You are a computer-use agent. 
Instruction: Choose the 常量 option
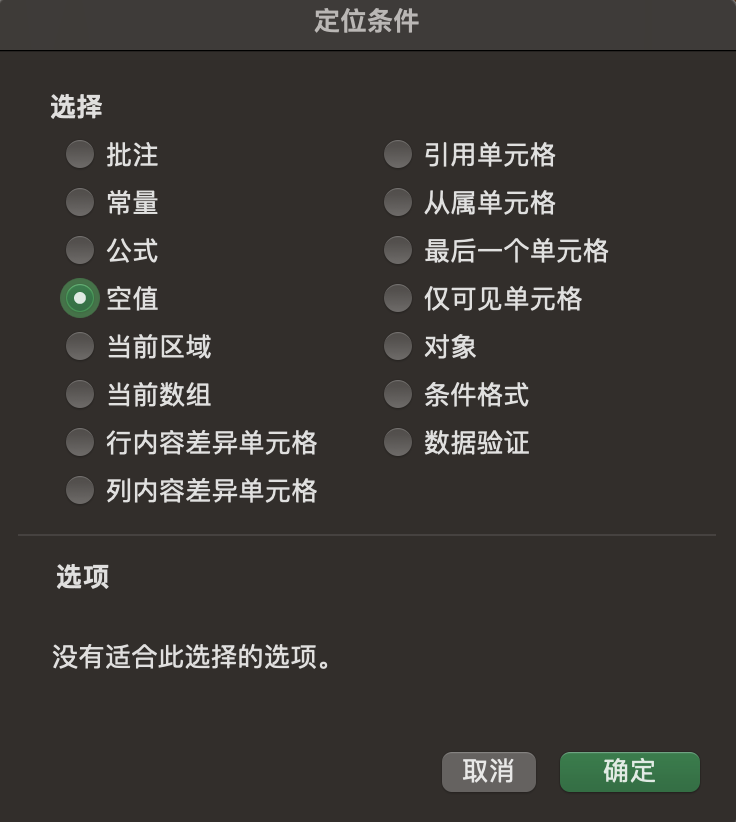point(80,203)
